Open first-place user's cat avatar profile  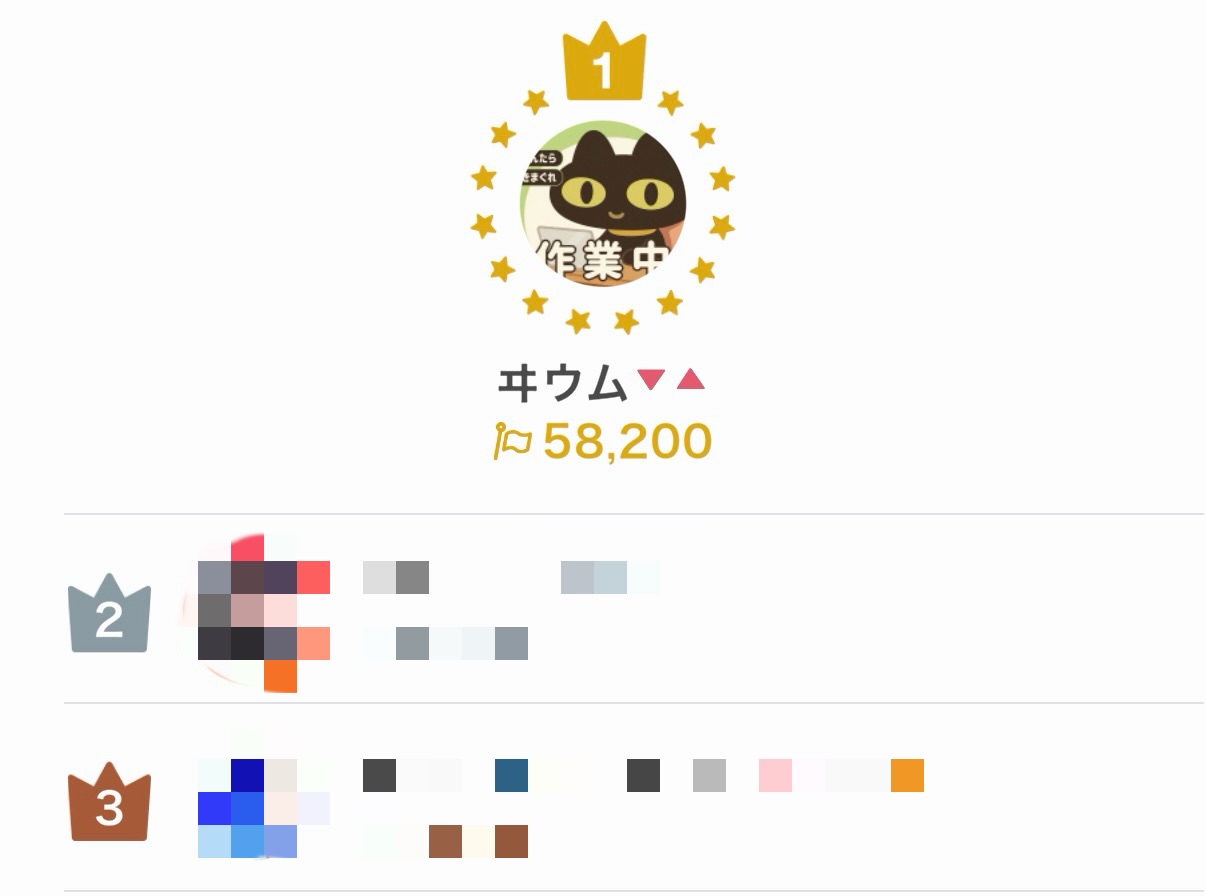(603, 204)
